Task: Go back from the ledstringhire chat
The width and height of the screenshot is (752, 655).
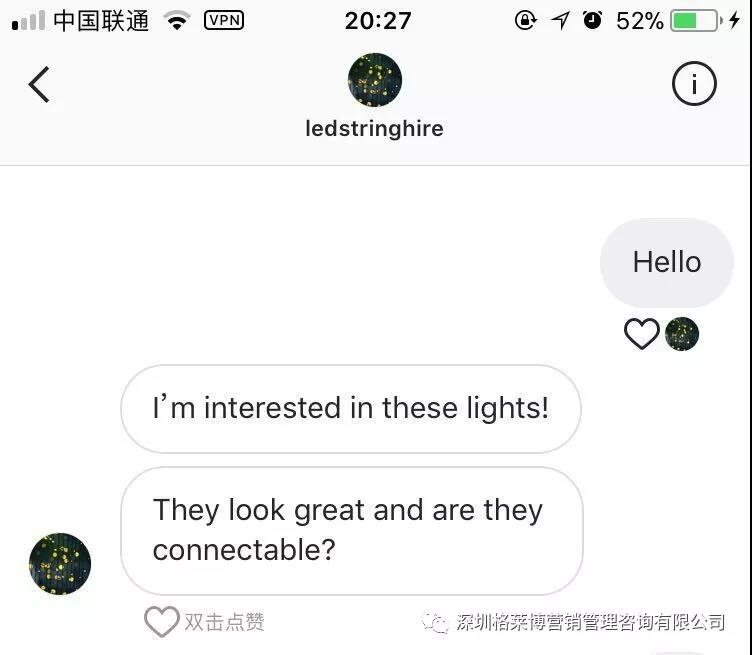Action: pyautogui.click(x=39, y=85)
